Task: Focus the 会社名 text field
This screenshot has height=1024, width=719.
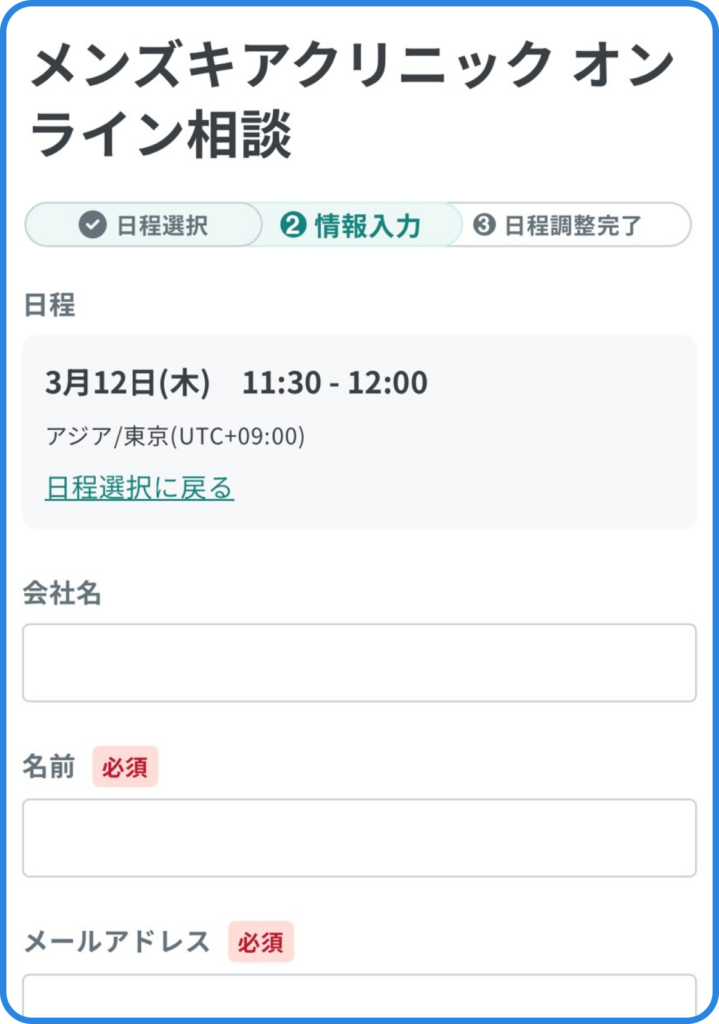Action: coord(359,663)
